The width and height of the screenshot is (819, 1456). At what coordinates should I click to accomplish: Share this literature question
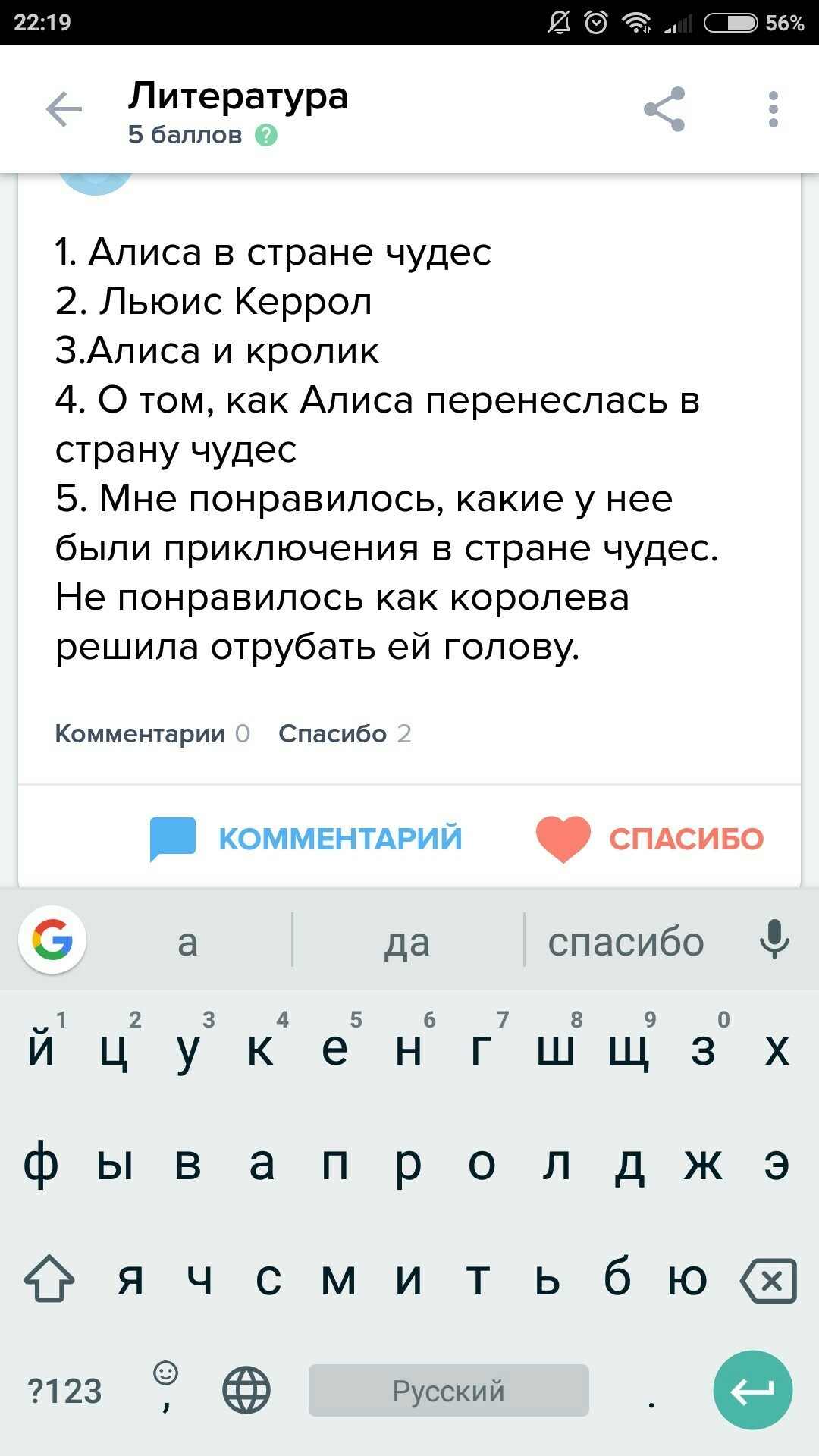click(664, 109)
